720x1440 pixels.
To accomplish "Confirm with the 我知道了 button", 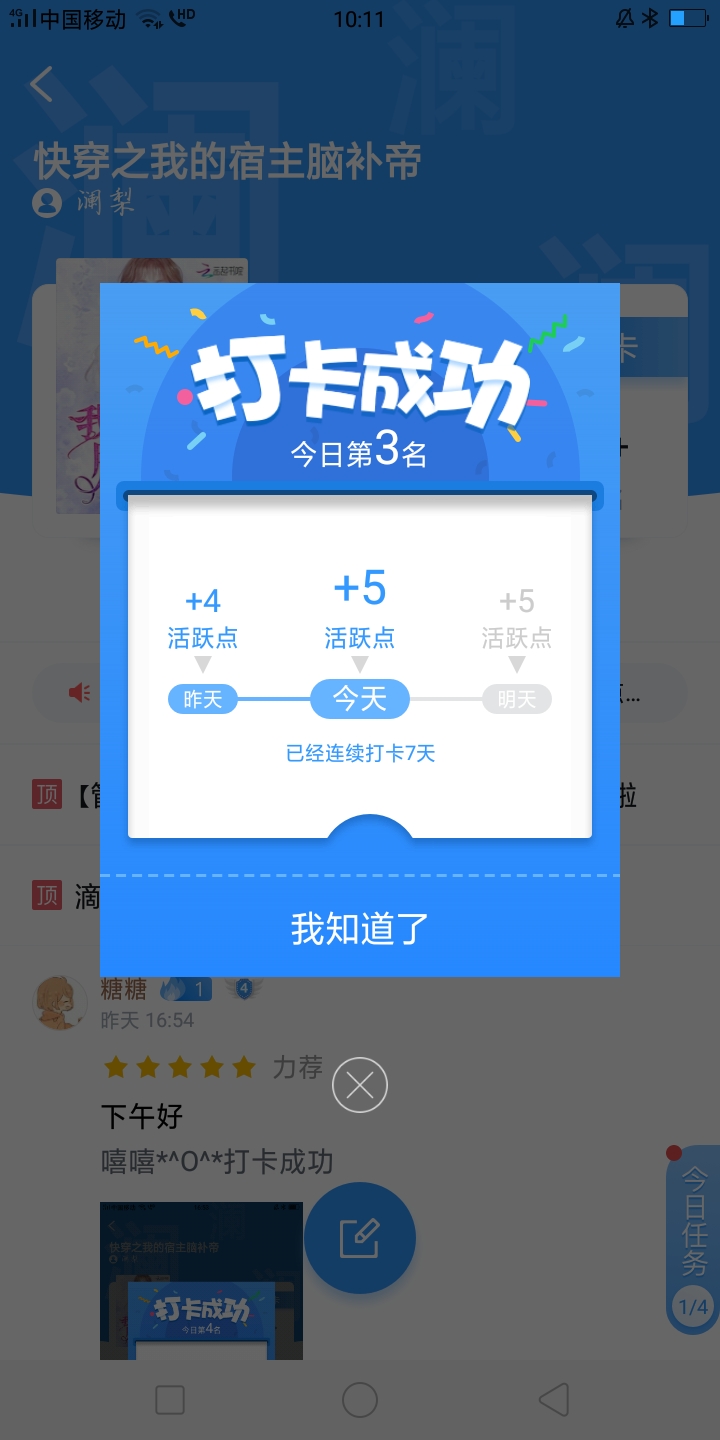I will pyautogui.click(x=360, y=928).
